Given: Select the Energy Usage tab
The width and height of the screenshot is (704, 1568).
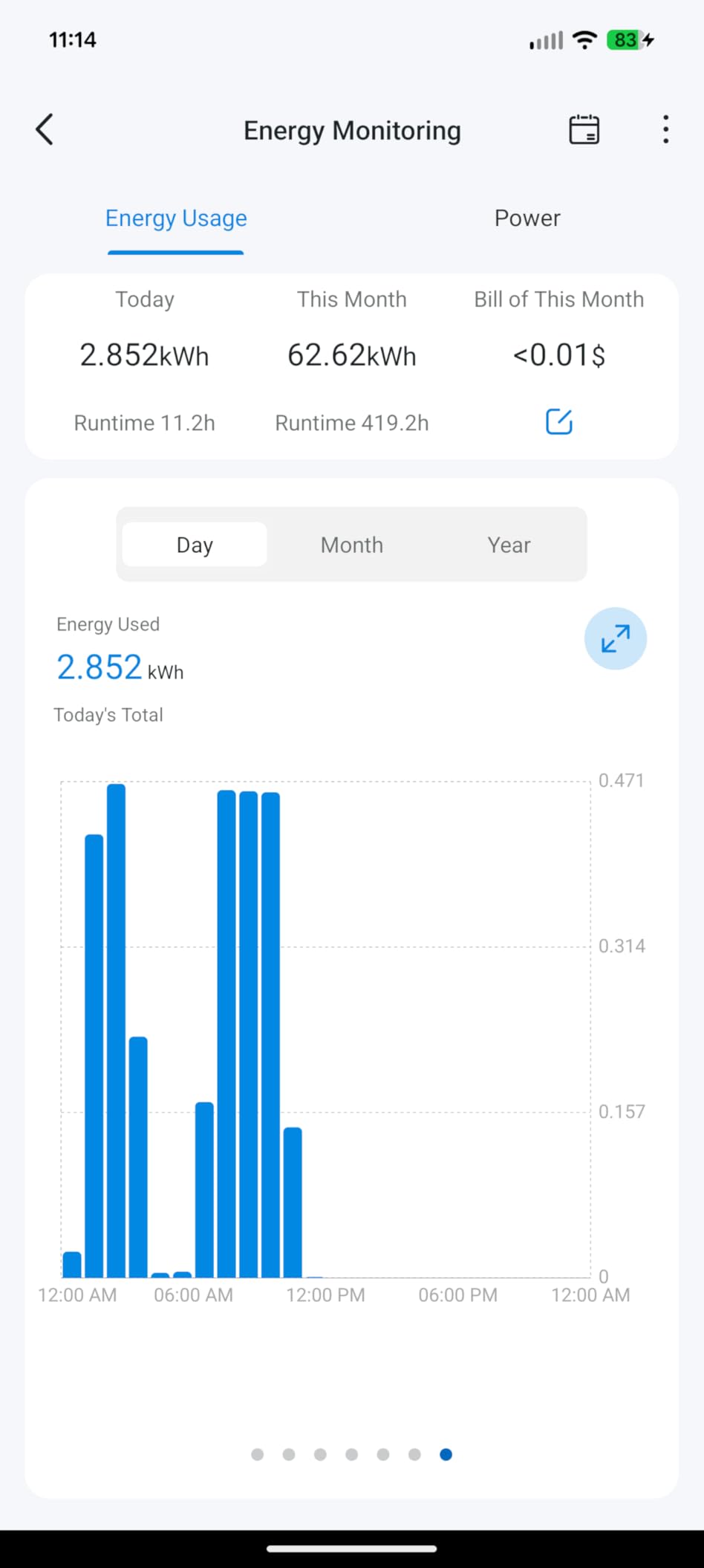Looking at the screenshot, I should click(x=176, y=218).
